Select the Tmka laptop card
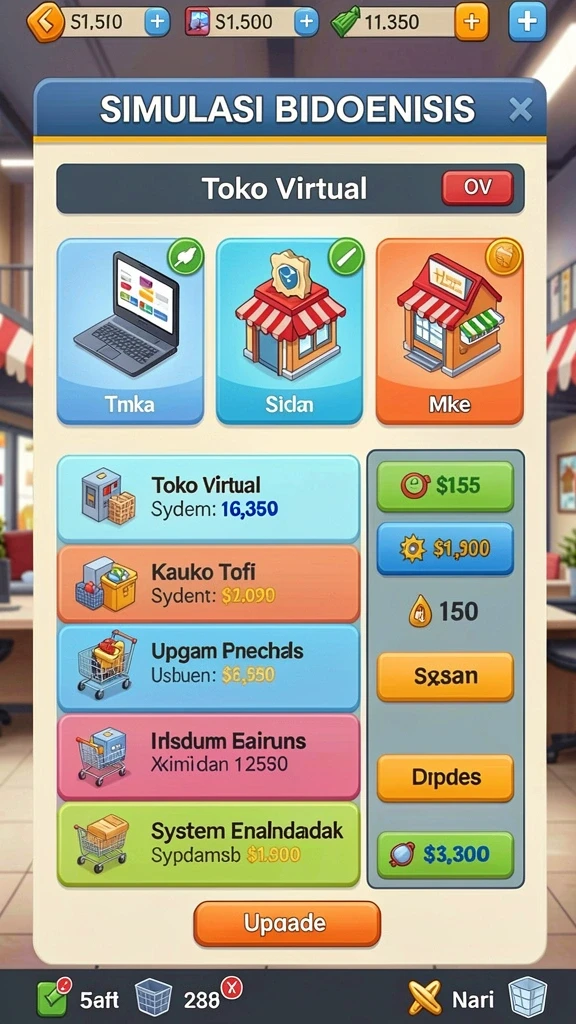The image size is (576, 1024). pos(131,331)
